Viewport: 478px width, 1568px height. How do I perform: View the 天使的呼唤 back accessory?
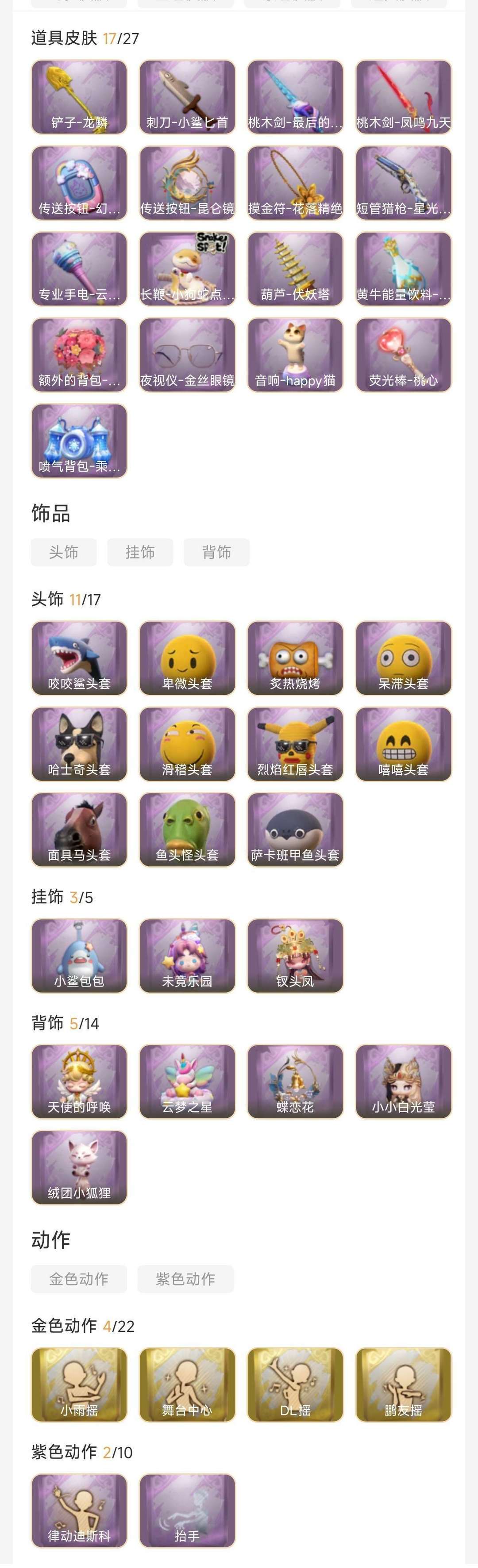coord(79,1081)
